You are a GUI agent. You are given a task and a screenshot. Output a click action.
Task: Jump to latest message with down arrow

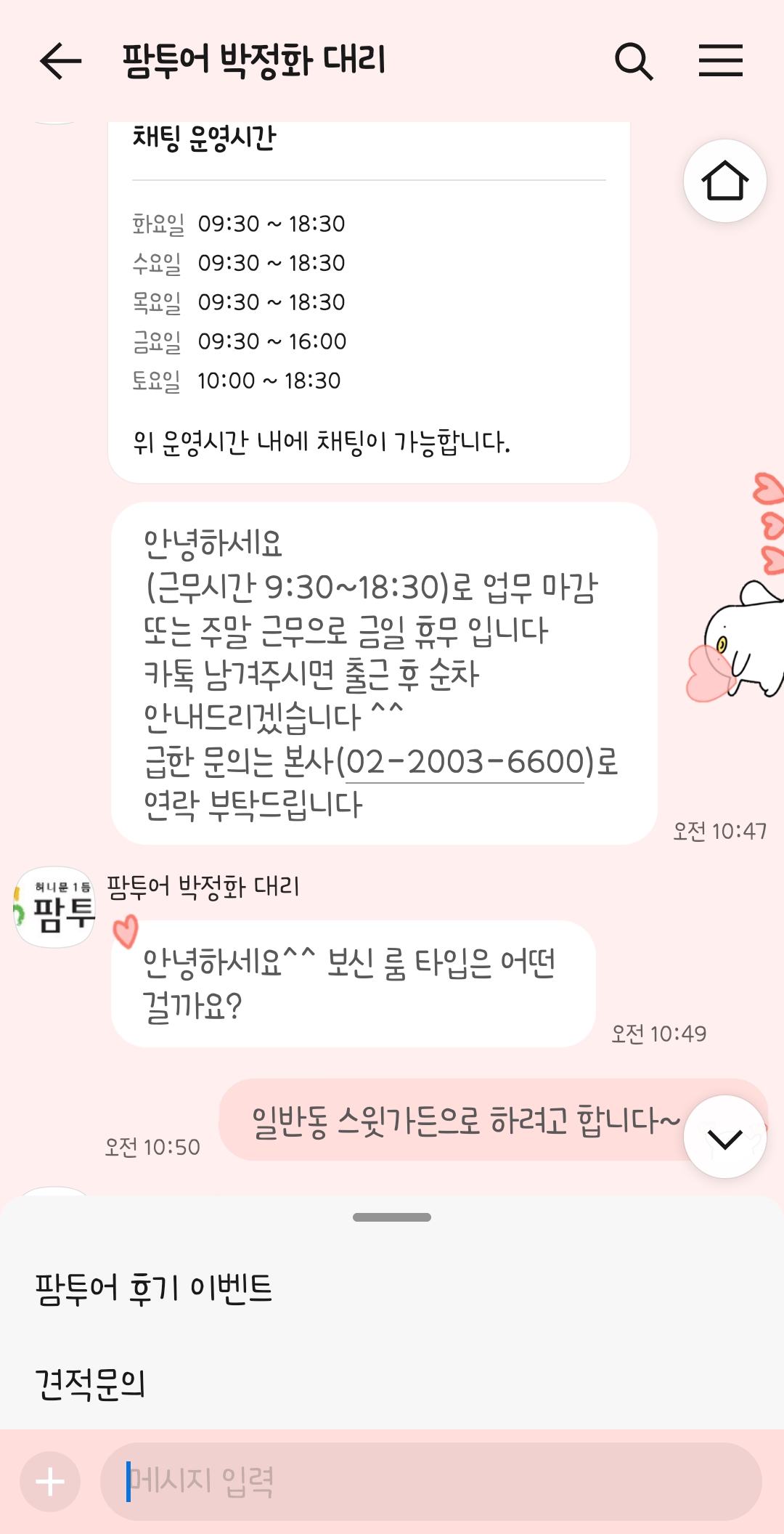[x=724, y=1137]
